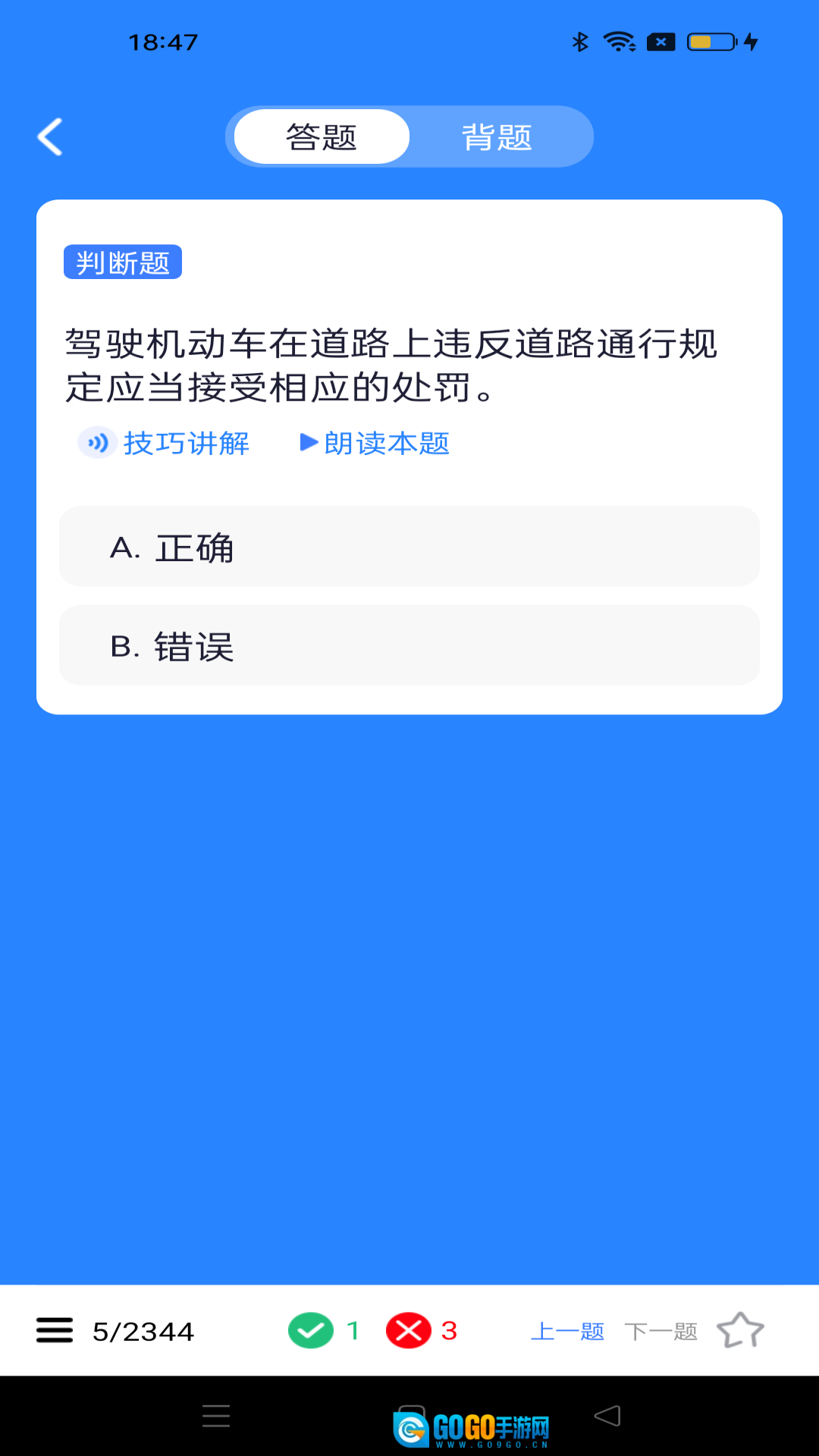Image resolution: width=819 pixels, height=1456 pixels.
Task: Select answer A. 正确
Action: 409,547
